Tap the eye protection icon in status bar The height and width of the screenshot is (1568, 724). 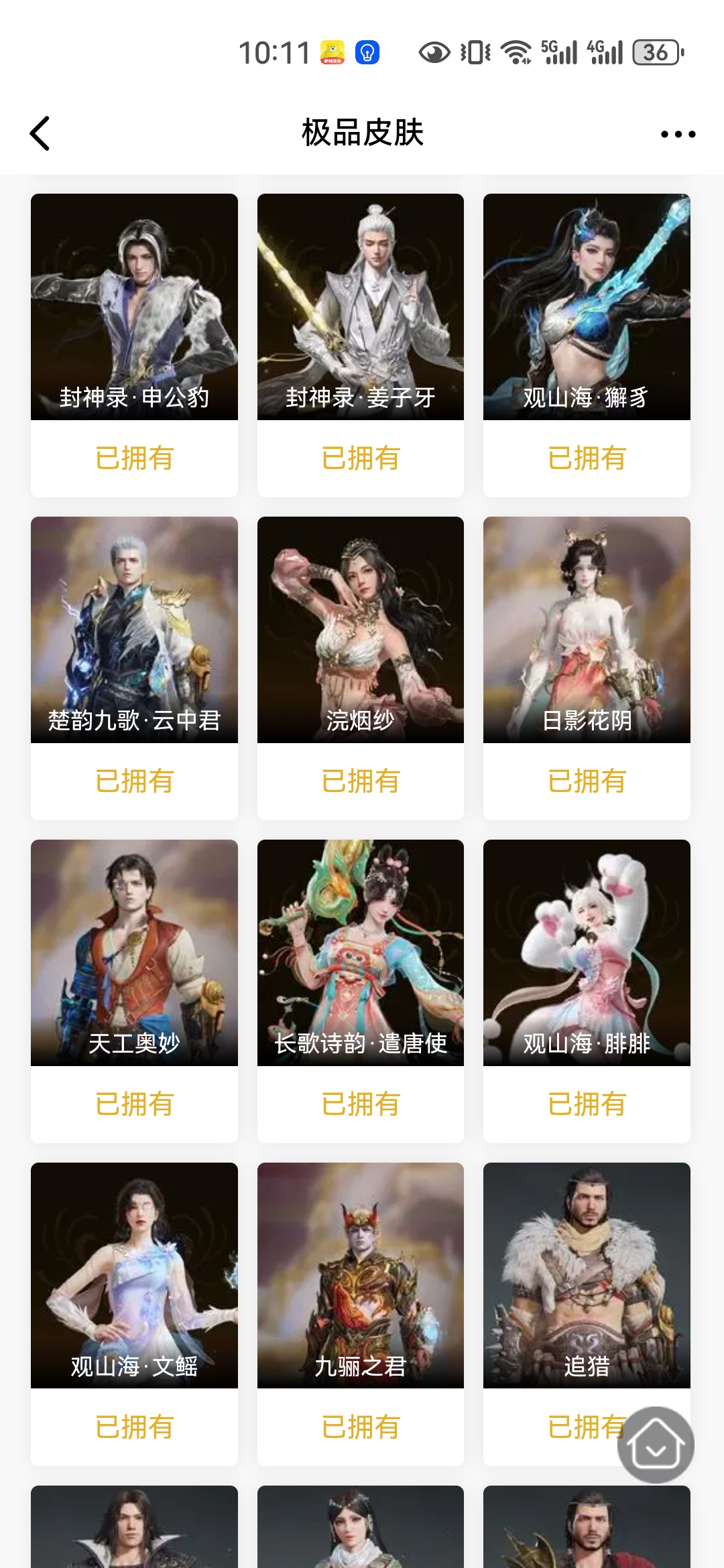pos(433,54)
